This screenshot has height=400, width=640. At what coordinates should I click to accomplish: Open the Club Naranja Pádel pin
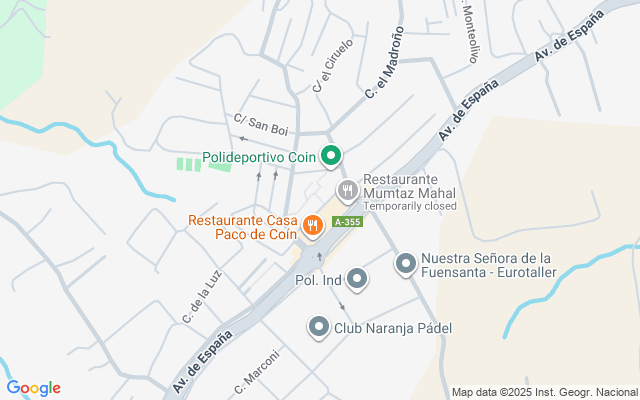coord(318,327)
